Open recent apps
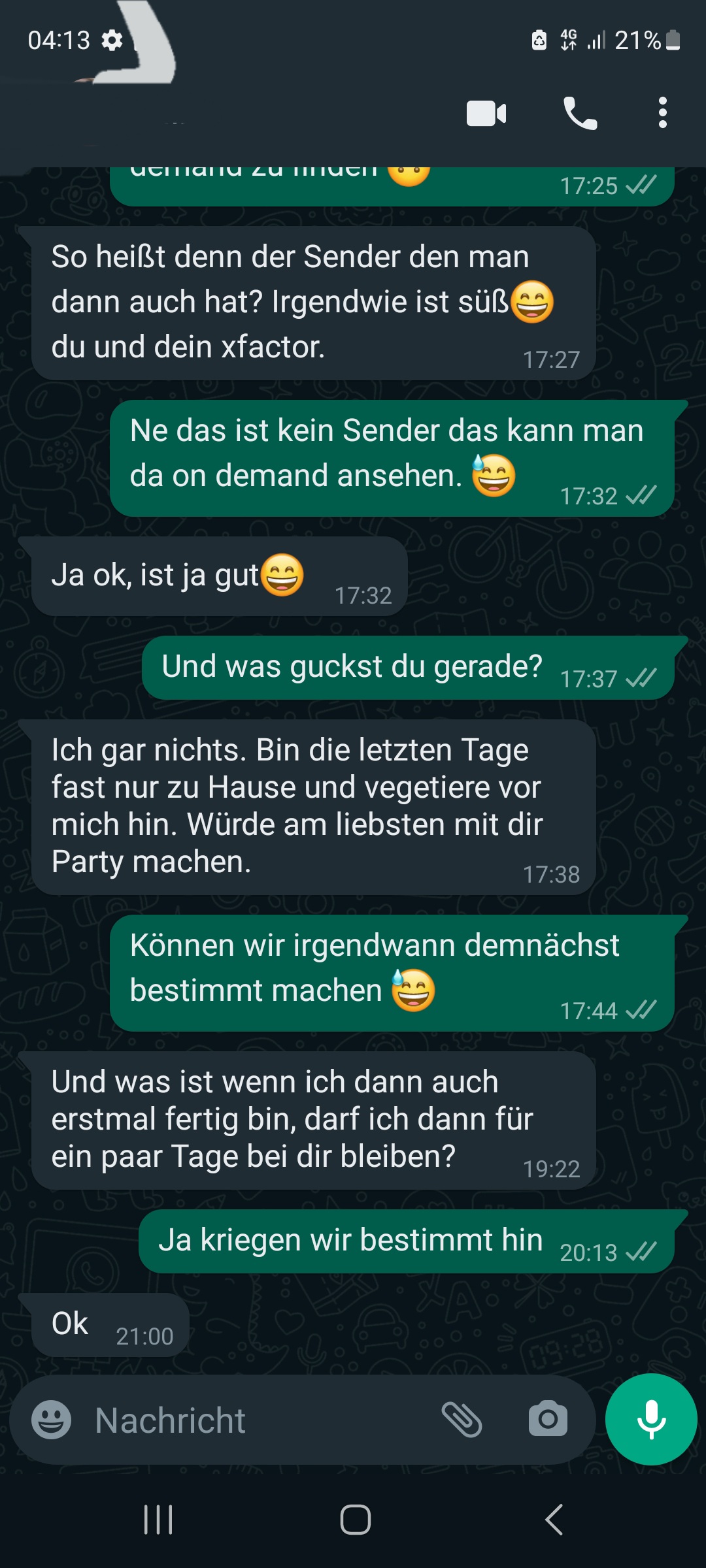 pos(158,1519)
